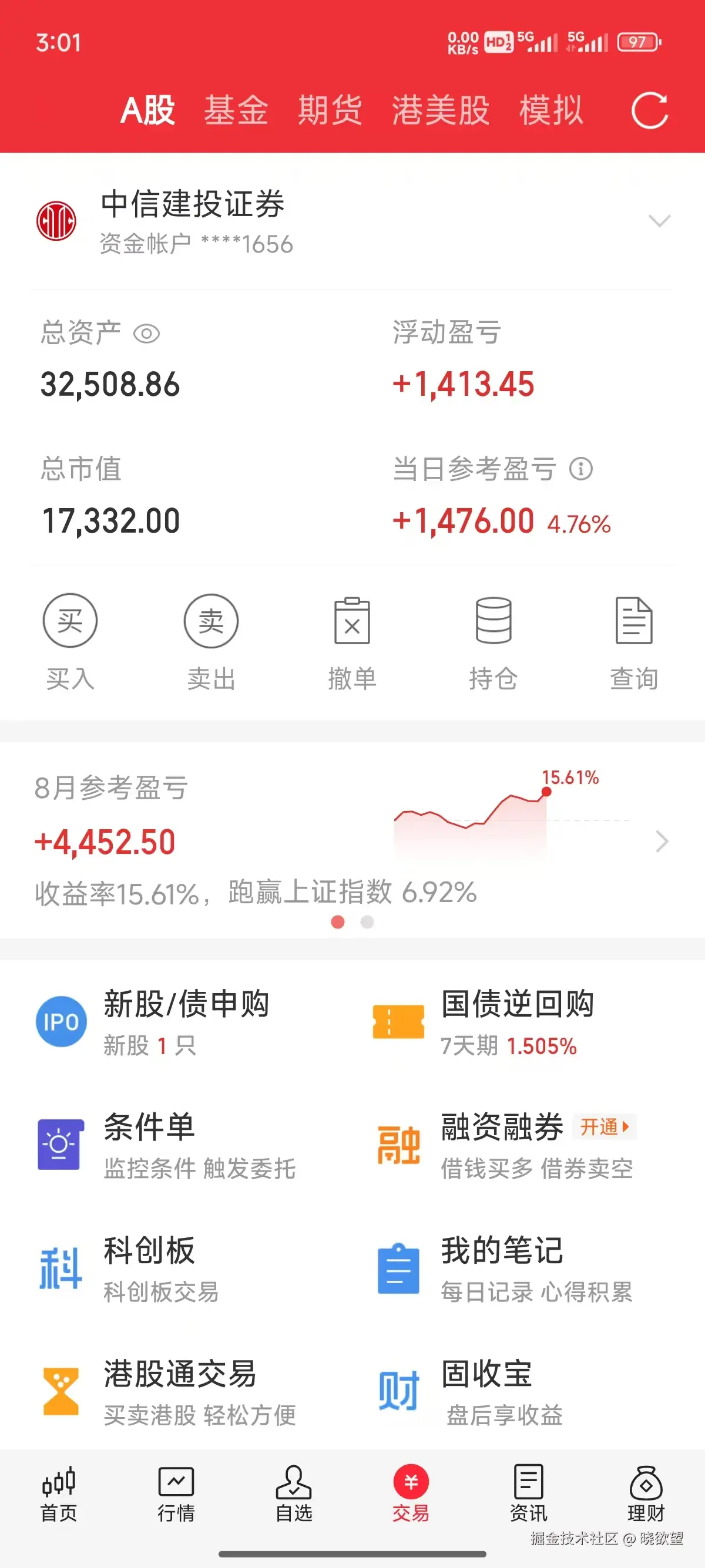Tap the 国债逆回购 ticket icon
Image resolution: width=705 pixels, height=1568 pixels.
(x=399, y=1022)
